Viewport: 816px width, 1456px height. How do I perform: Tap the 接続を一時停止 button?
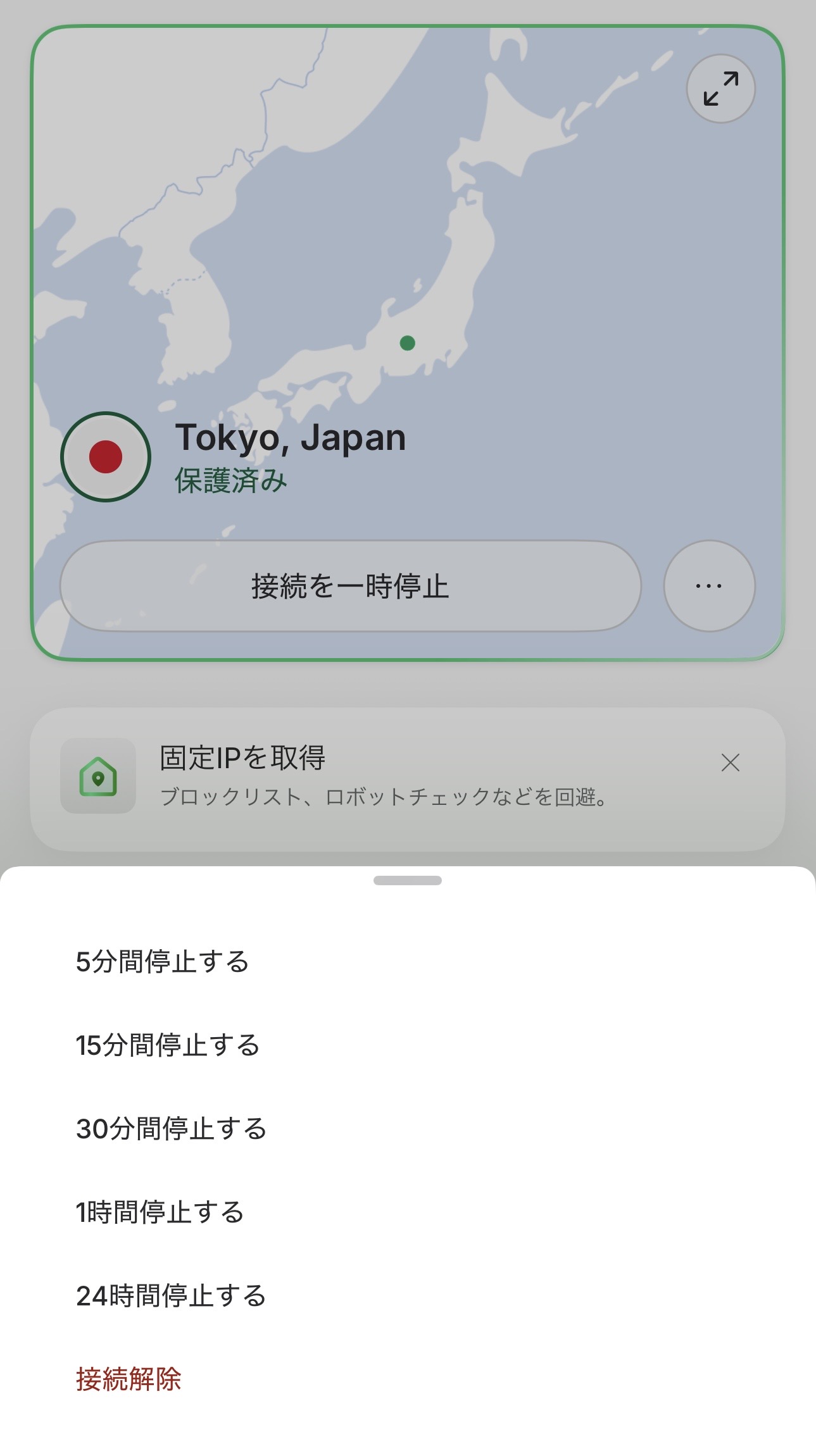pos(350,586)
